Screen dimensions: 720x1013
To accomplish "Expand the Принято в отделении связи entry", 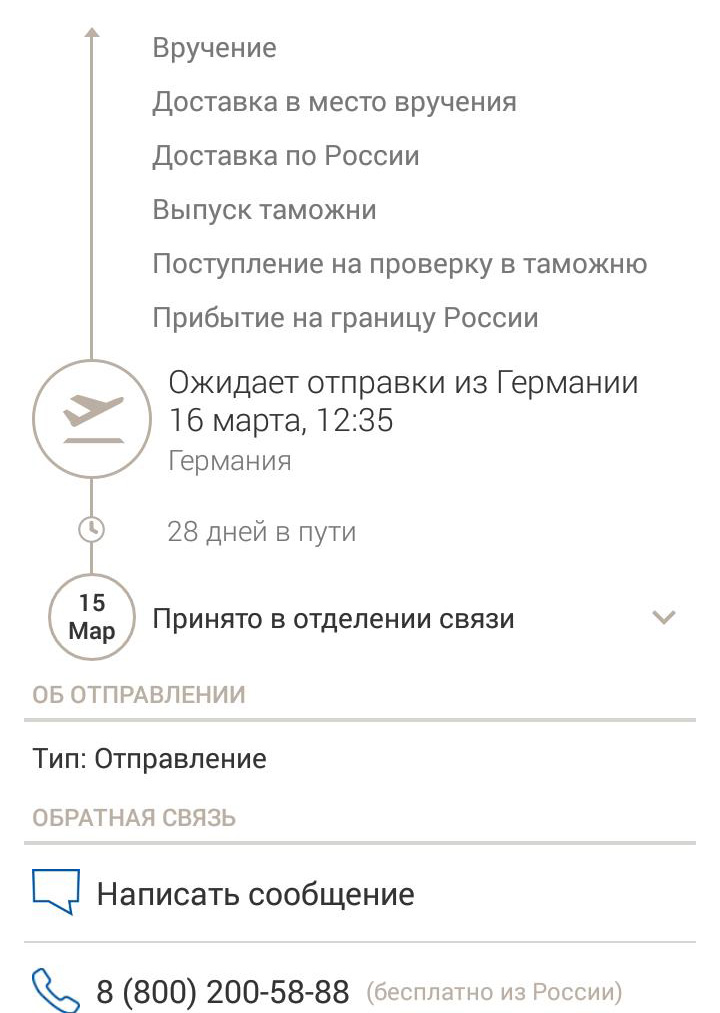I will 663,618.
